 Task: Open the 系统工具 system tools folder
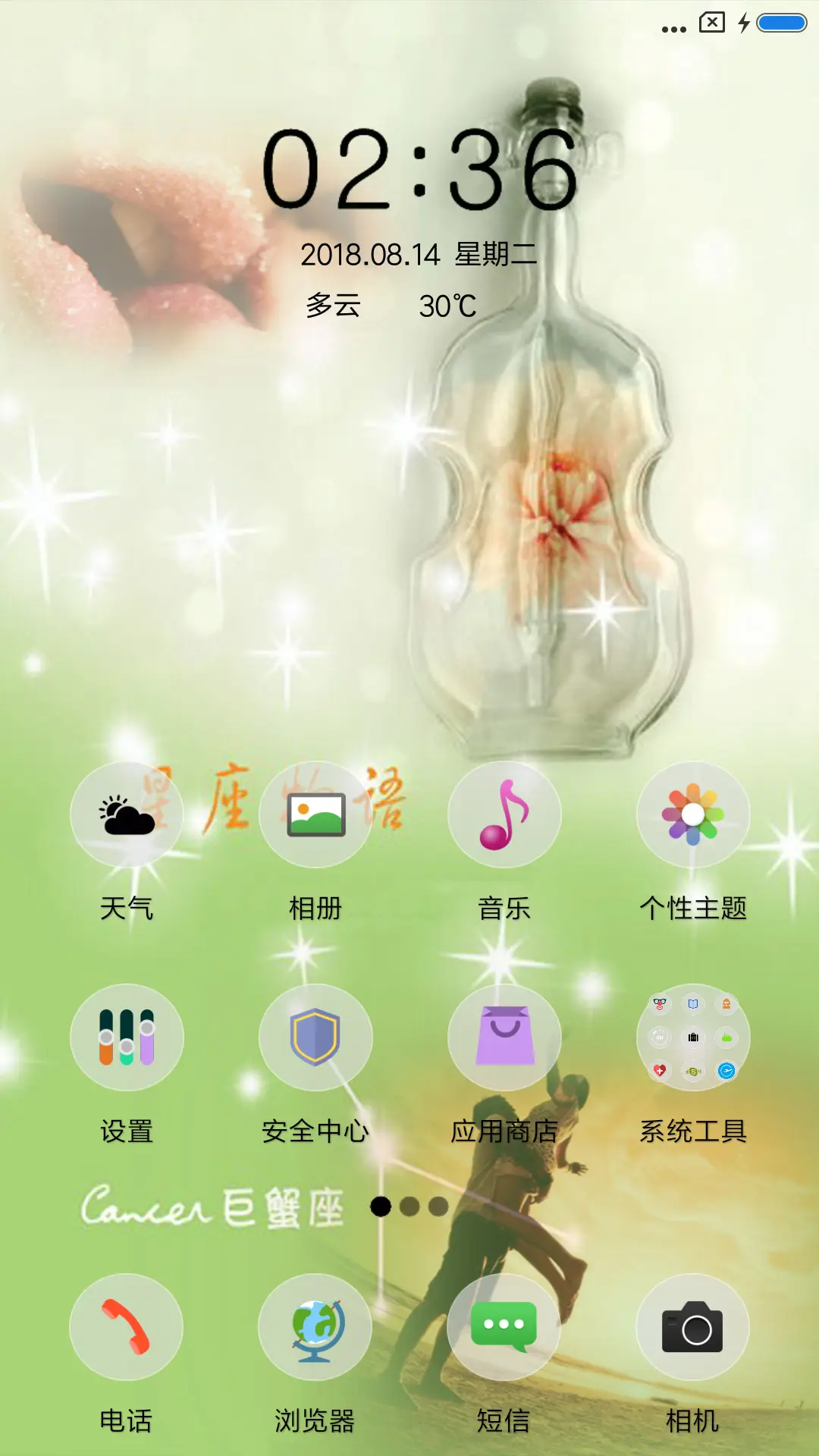tap(692, 1039)
